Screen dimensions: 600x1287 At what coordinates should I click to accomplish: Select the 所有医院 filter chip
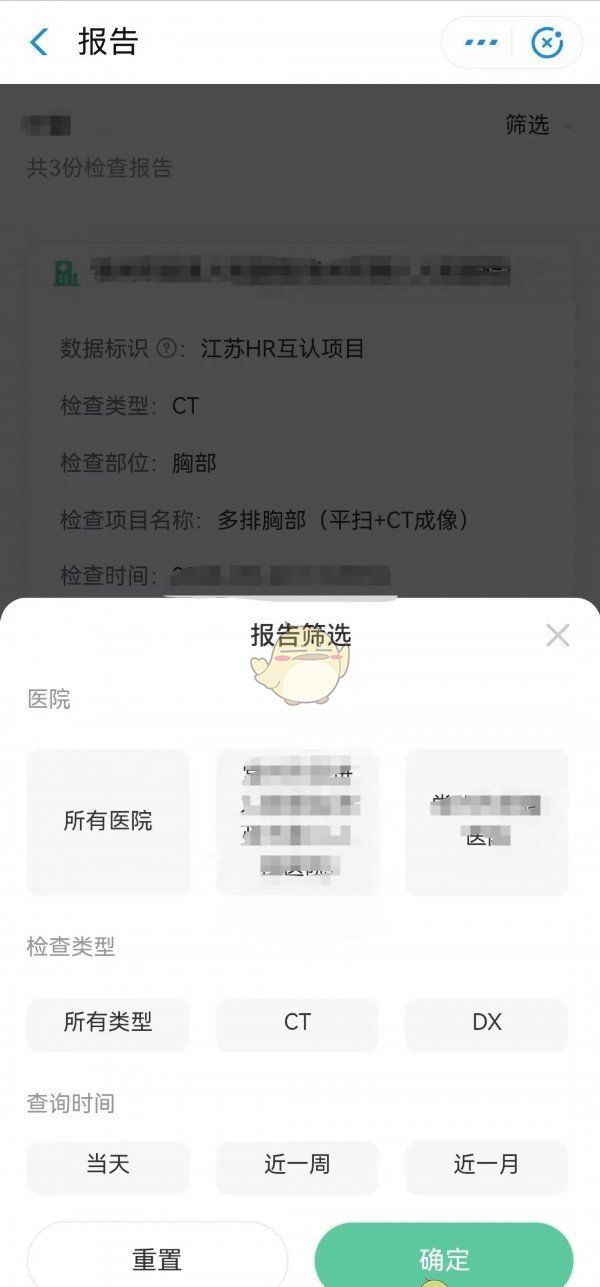click(x=108, y=822)
